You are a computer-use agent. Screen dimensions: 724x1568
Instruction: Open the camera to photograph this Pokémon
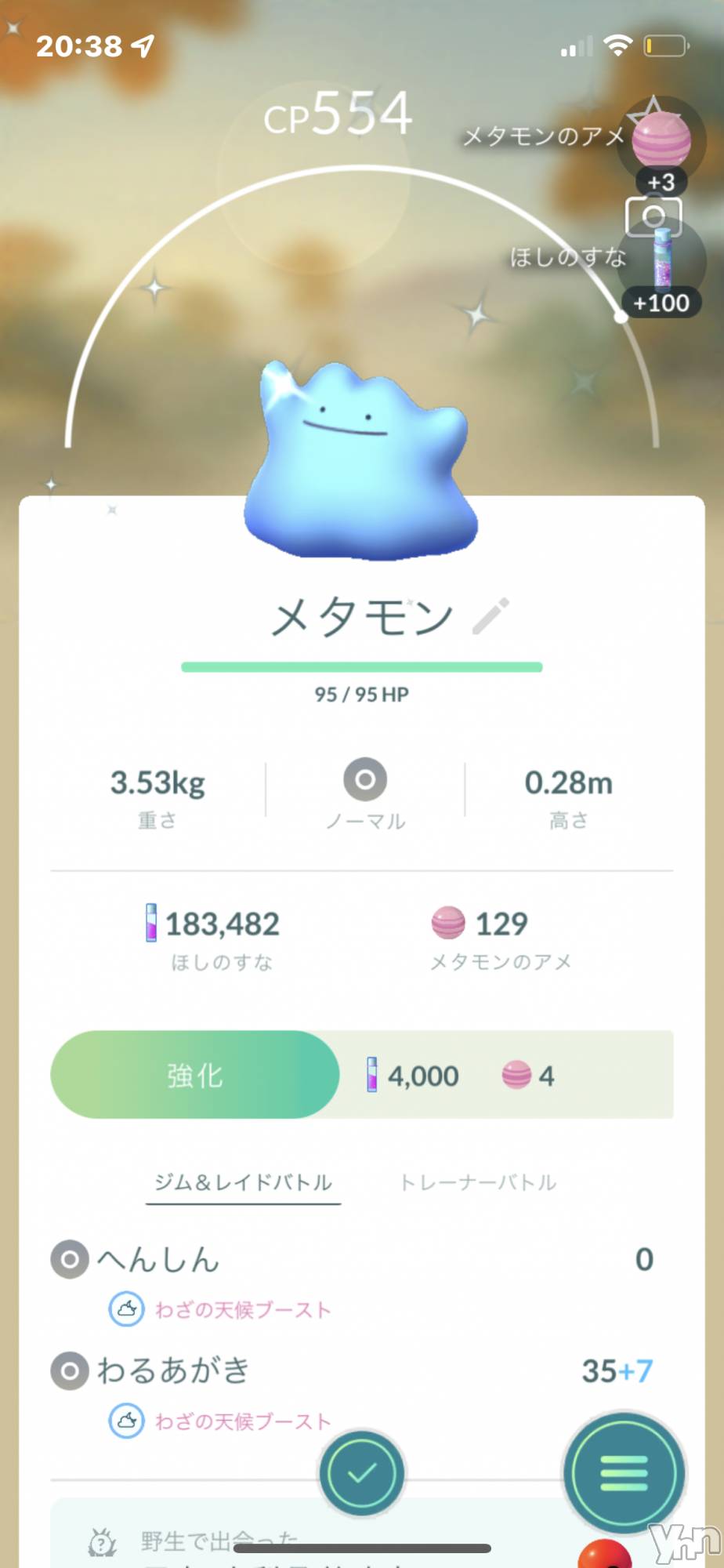[x=653, y=216]
